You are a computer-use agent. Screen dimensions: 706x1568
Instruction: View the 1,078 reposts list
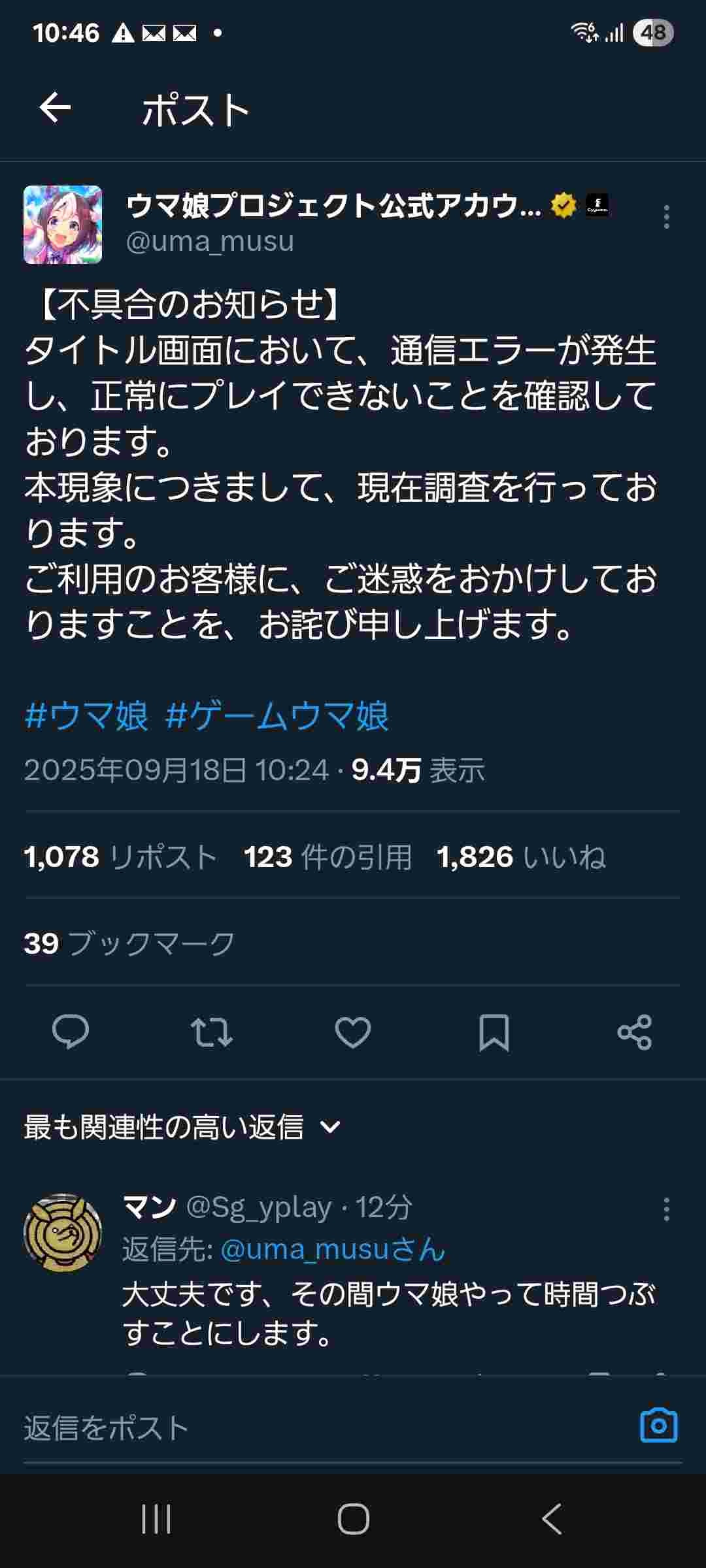[x=120, y=857]
